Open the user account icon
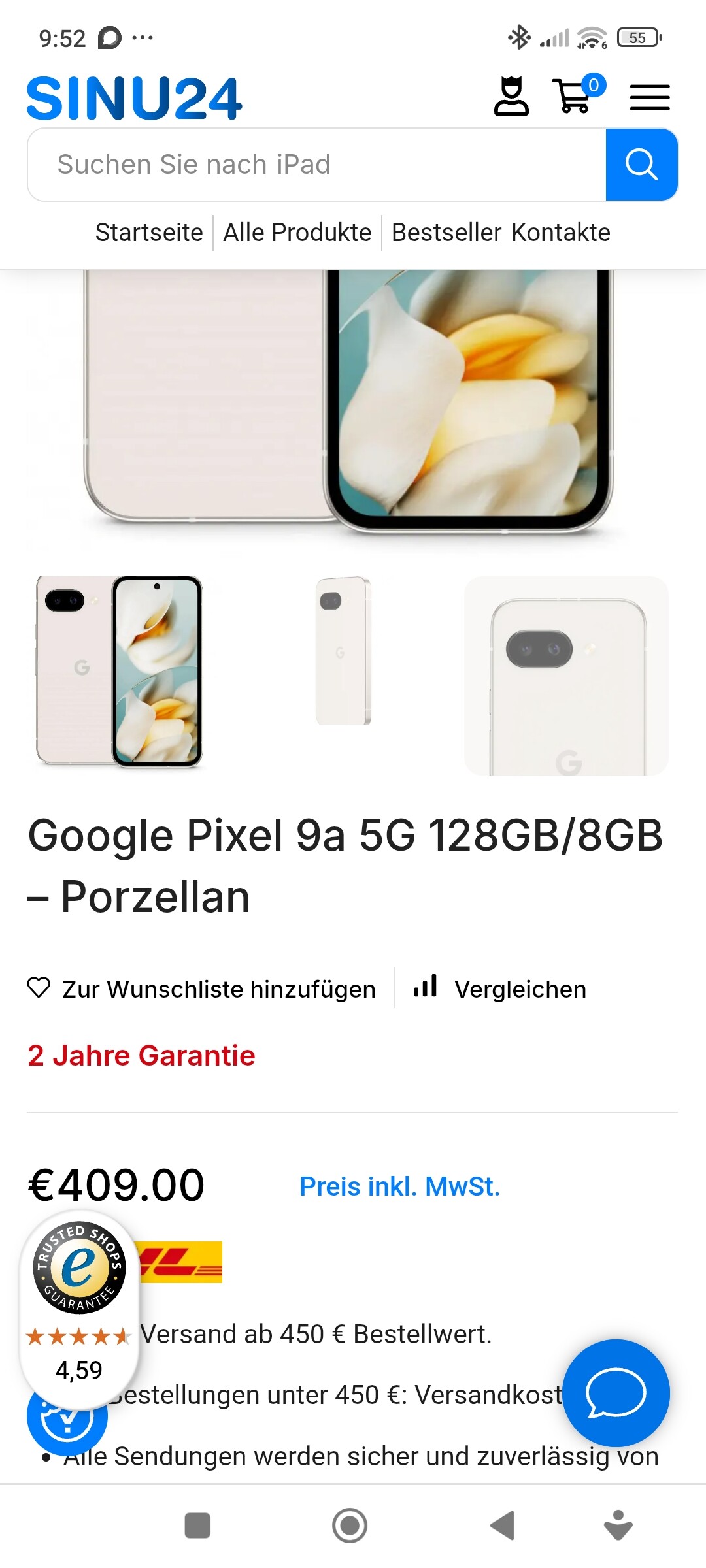This screenshot has height=1568, width=706. click(511, 97)
